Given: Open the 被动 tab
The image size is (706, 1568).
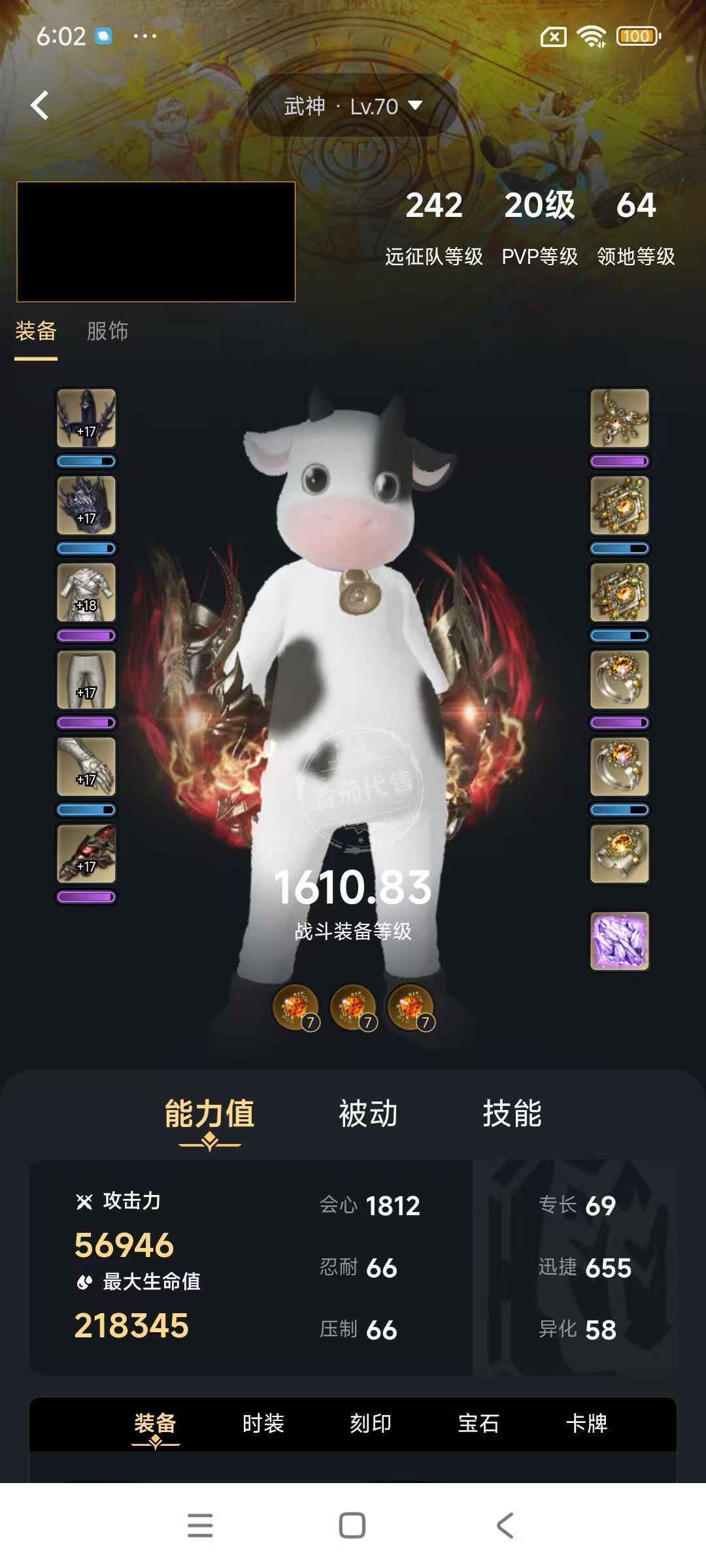Looking at the screenshot, I should tap(368, 1113).
